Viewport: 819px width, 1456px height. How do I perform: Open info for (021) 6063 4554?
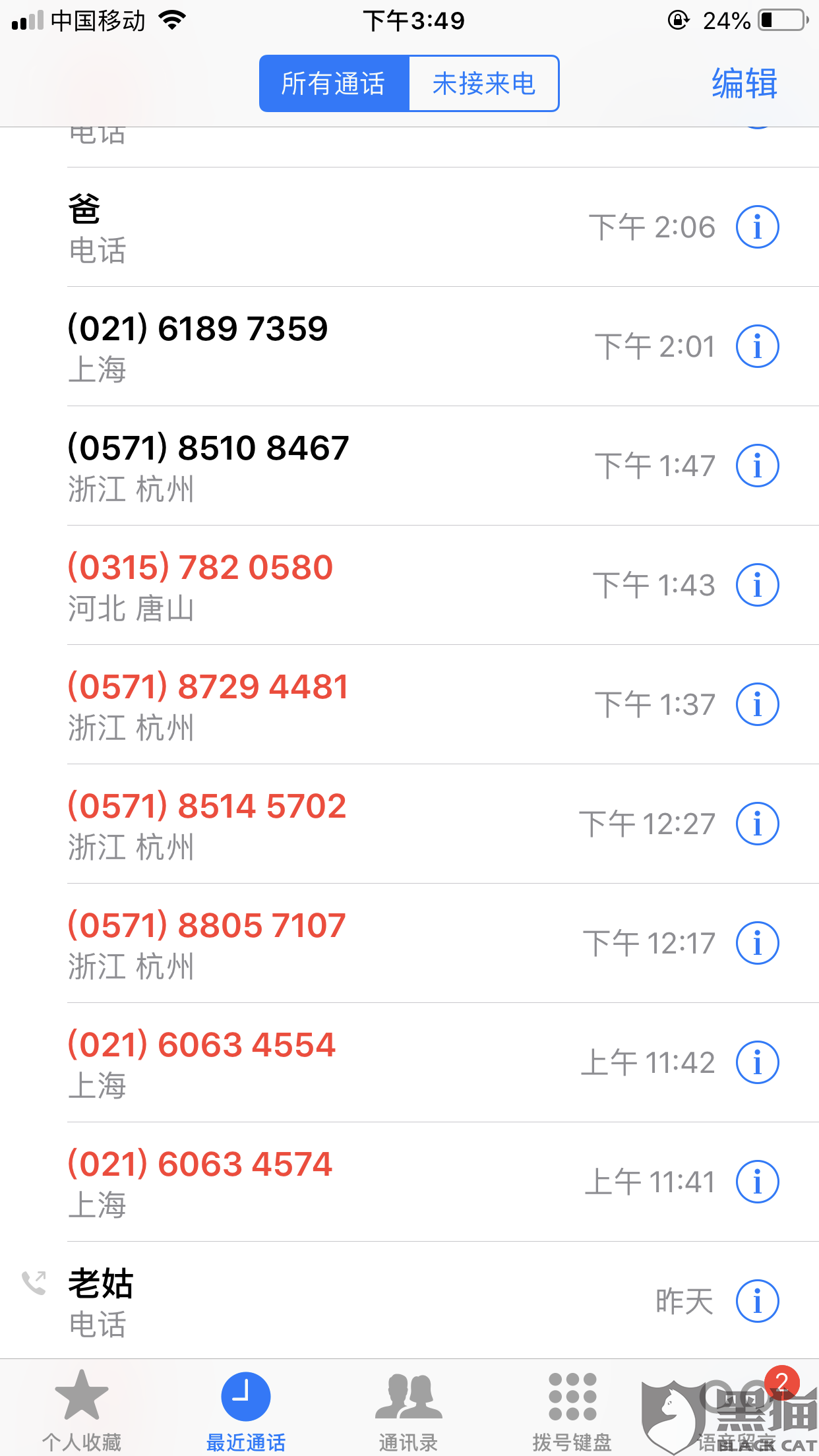click(757, 1062)
